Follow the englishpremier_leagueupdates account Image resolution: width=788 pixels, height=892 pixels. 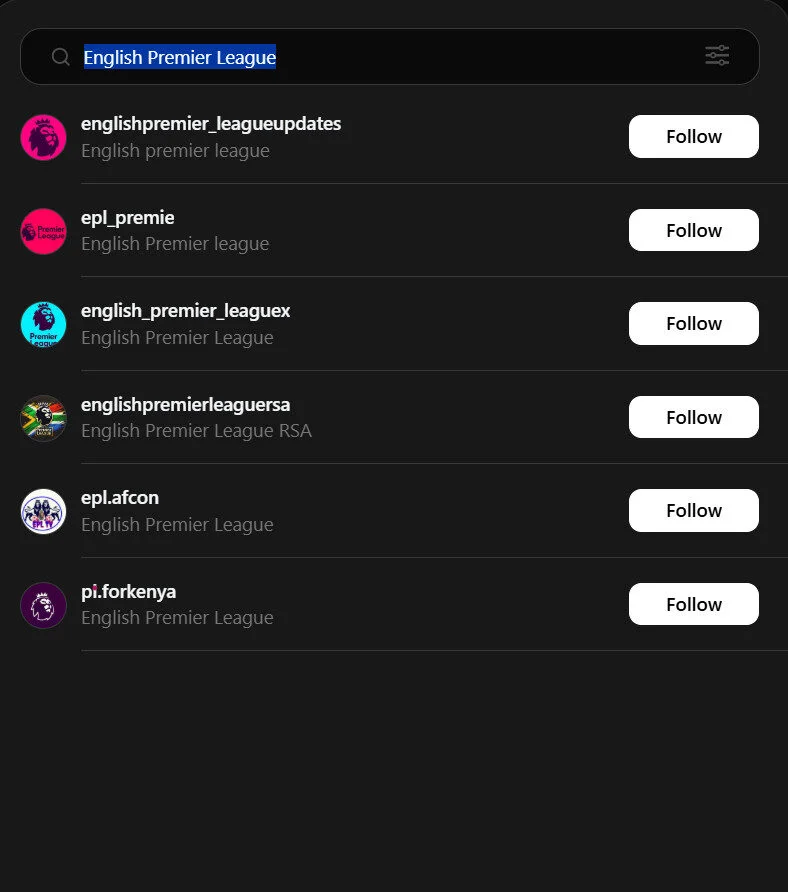tap(693, 136)
